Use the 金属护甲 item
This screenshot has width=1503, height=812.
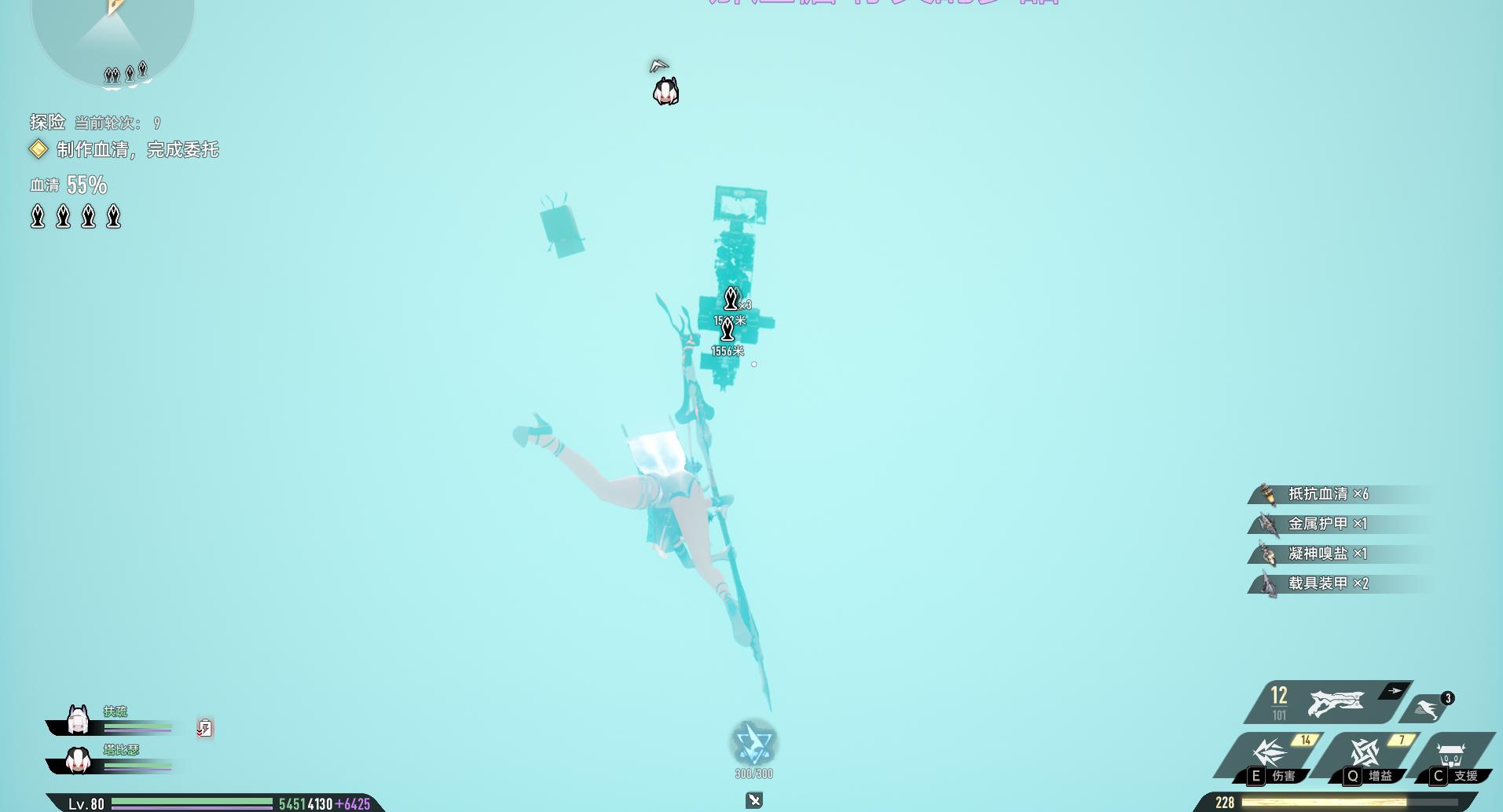point(1327,524)
